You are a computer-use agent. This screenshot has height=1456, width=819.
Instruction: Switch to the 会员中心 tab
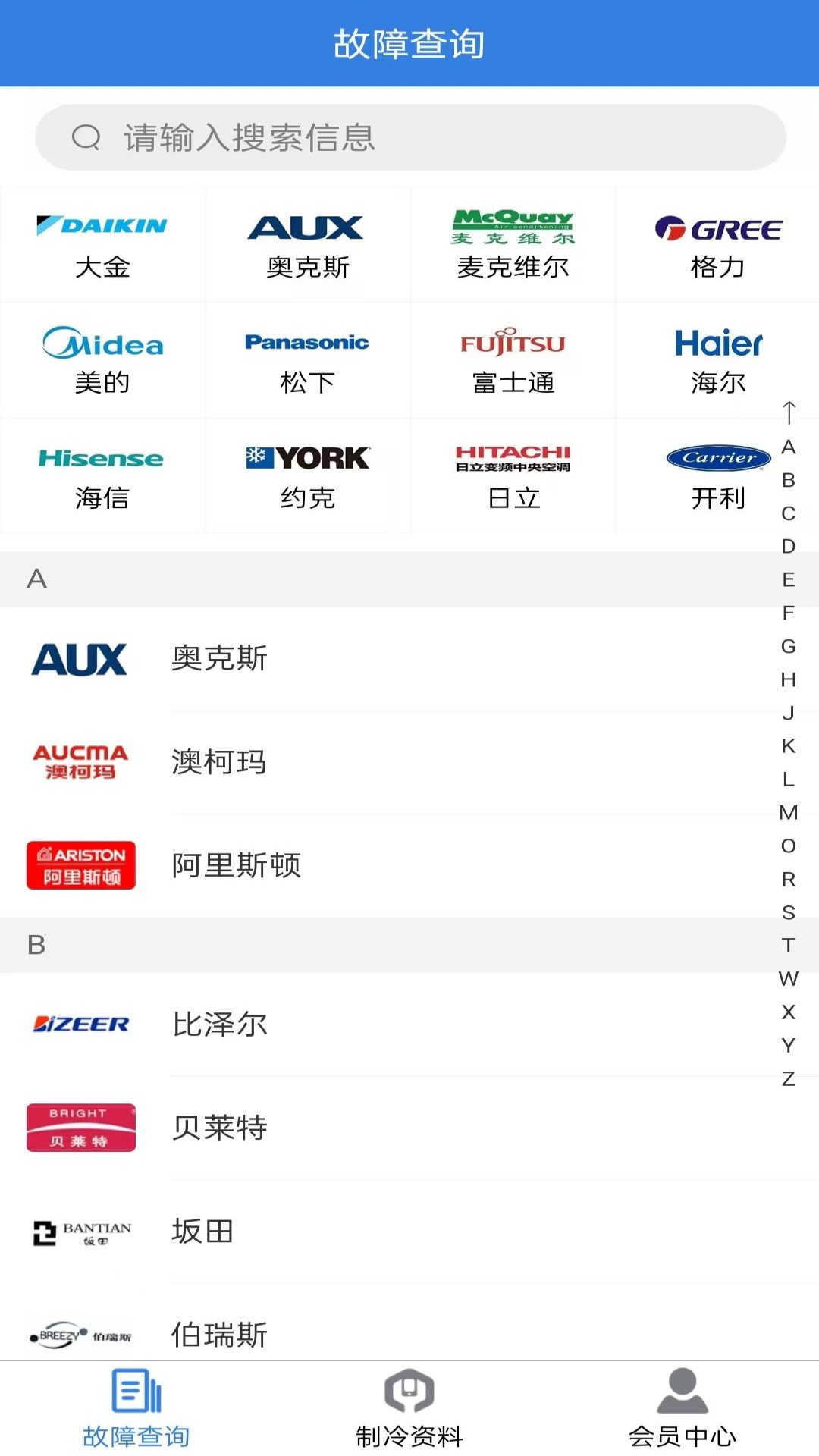(682, 1410)
